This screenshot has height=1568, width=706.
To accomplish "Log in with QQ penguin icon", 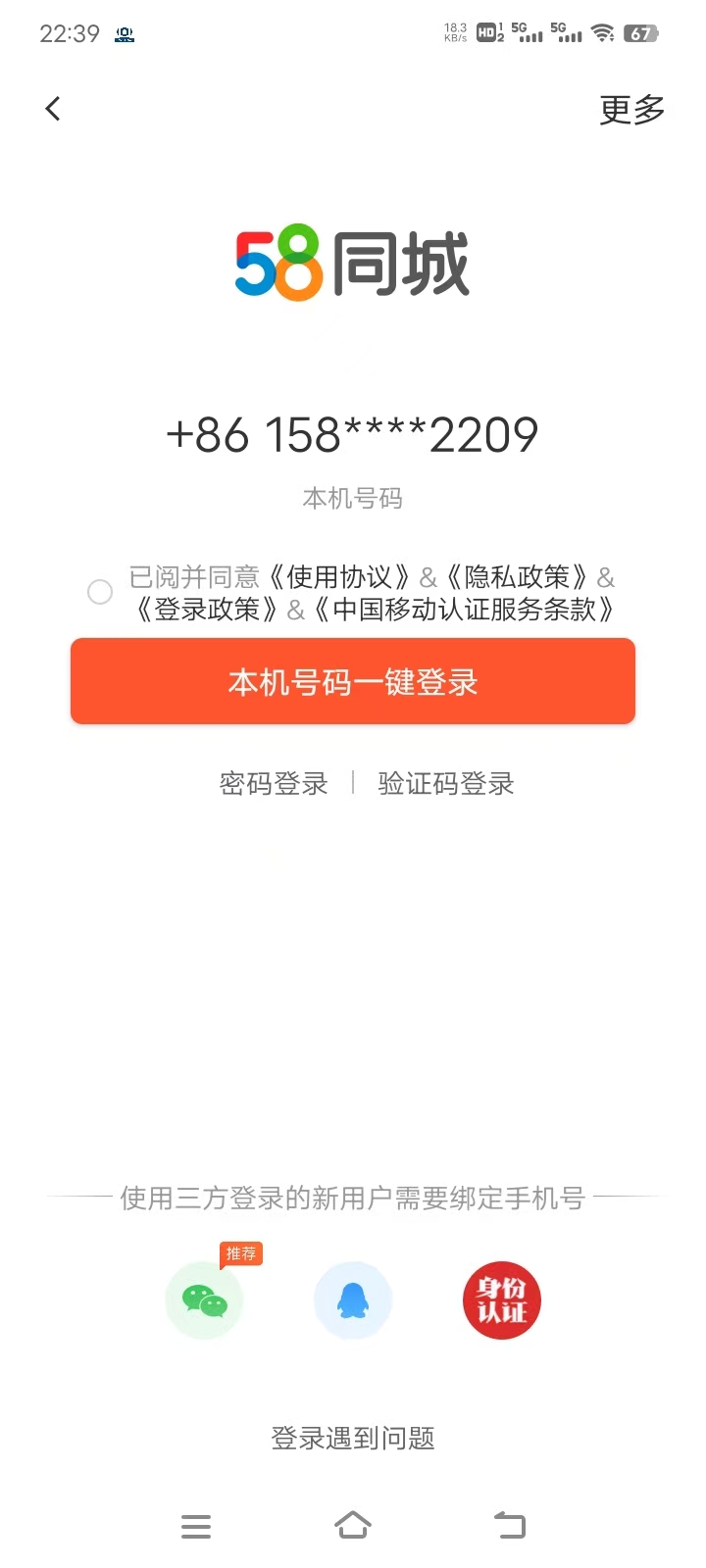I will (x=353, y=1300).
